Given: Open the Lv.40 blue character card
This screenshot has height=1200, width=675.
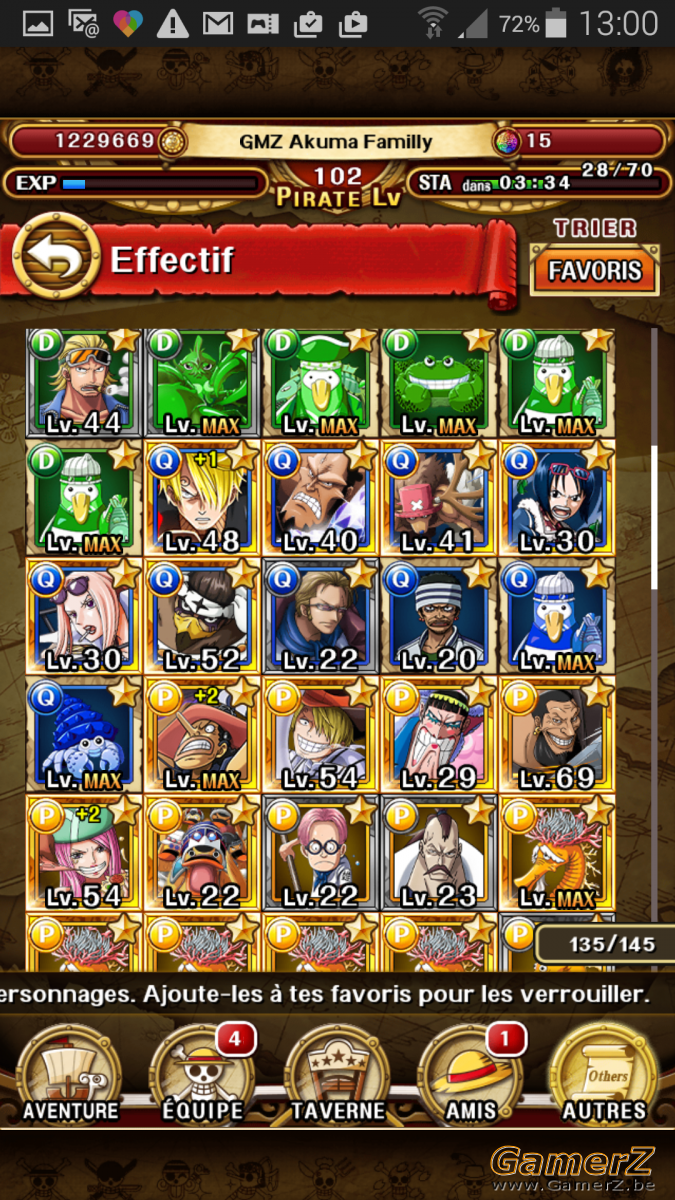Looking at the screenshot, I should (321, 498).
